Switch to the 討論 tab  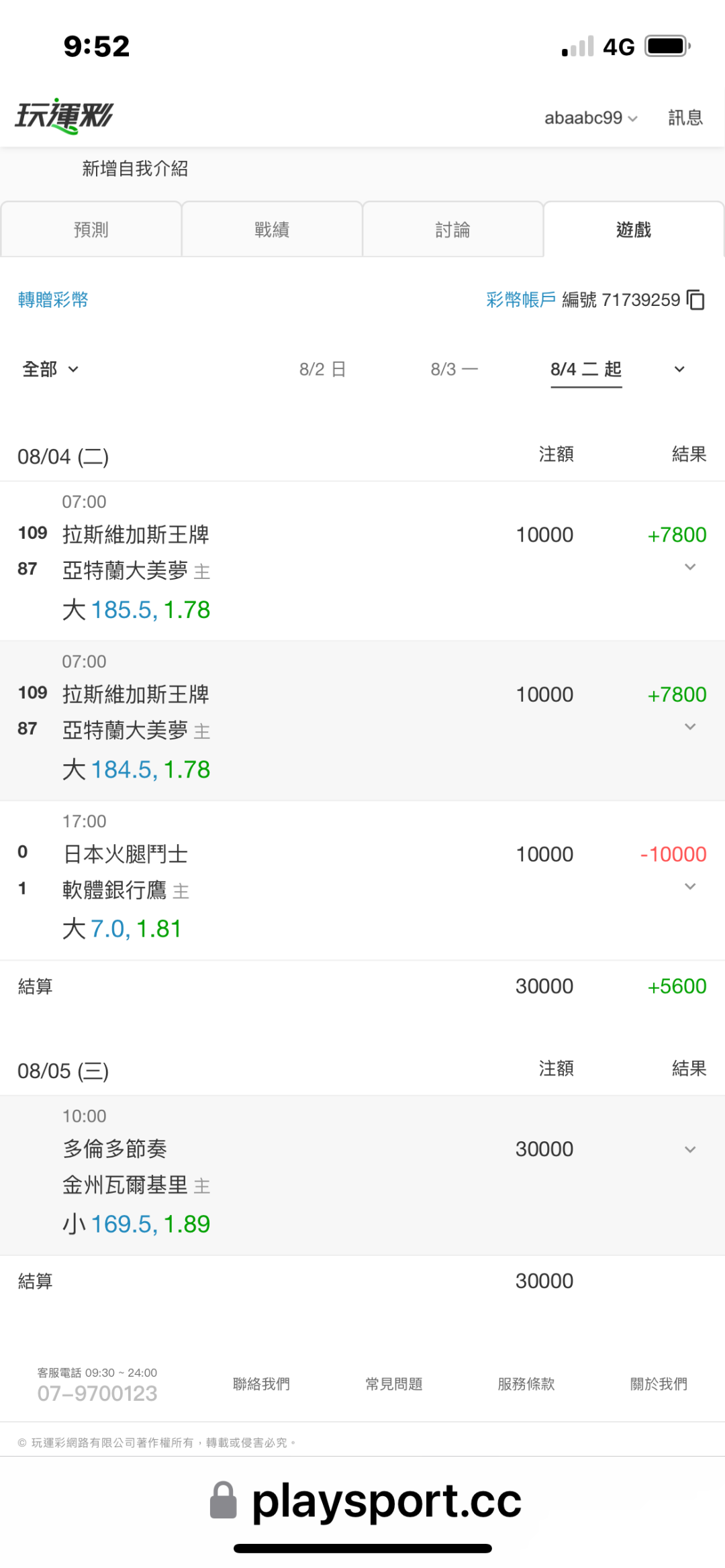(453, 229)
